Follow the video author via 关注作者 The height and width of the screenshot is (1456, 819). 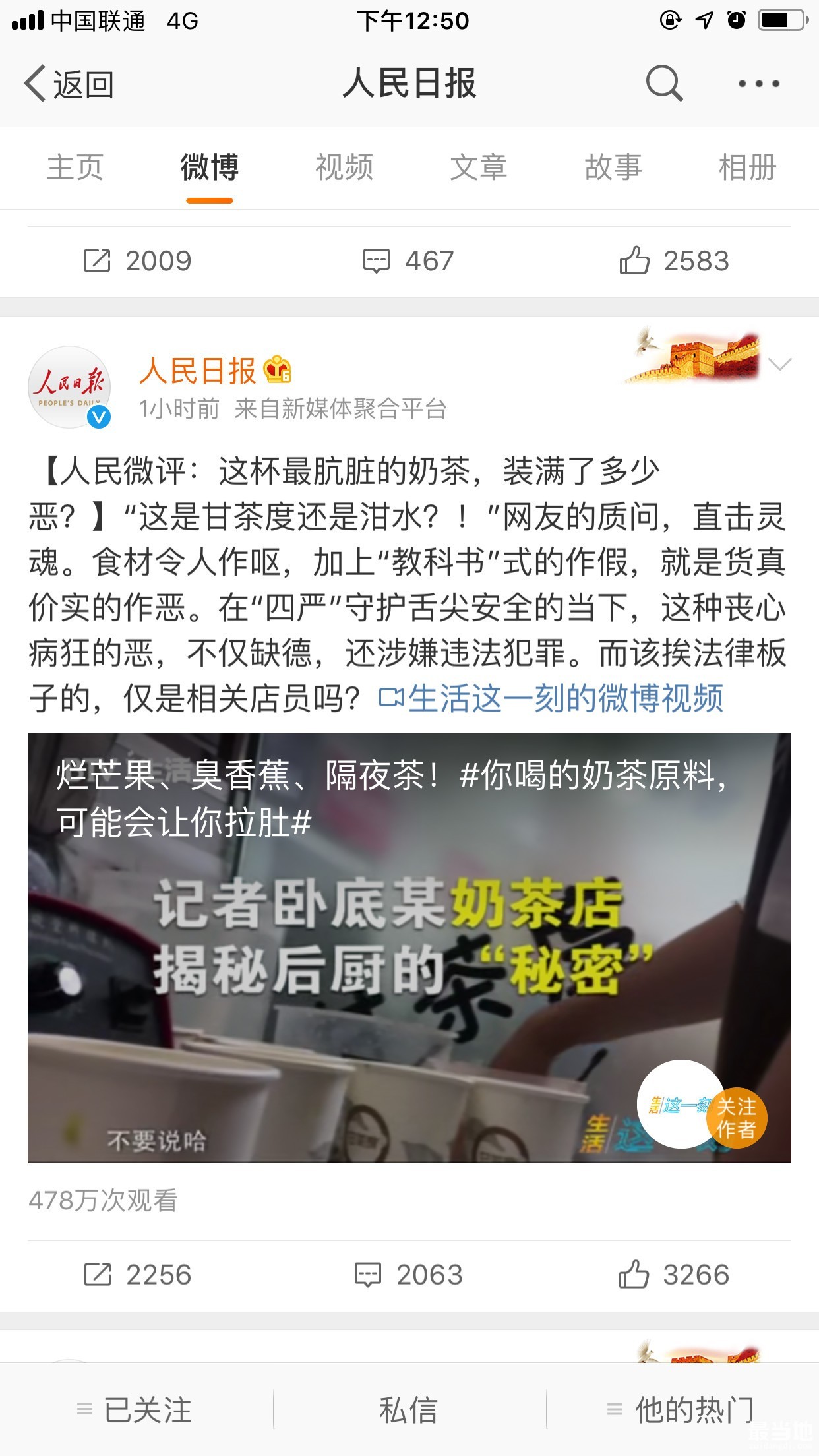(737, 1118)
